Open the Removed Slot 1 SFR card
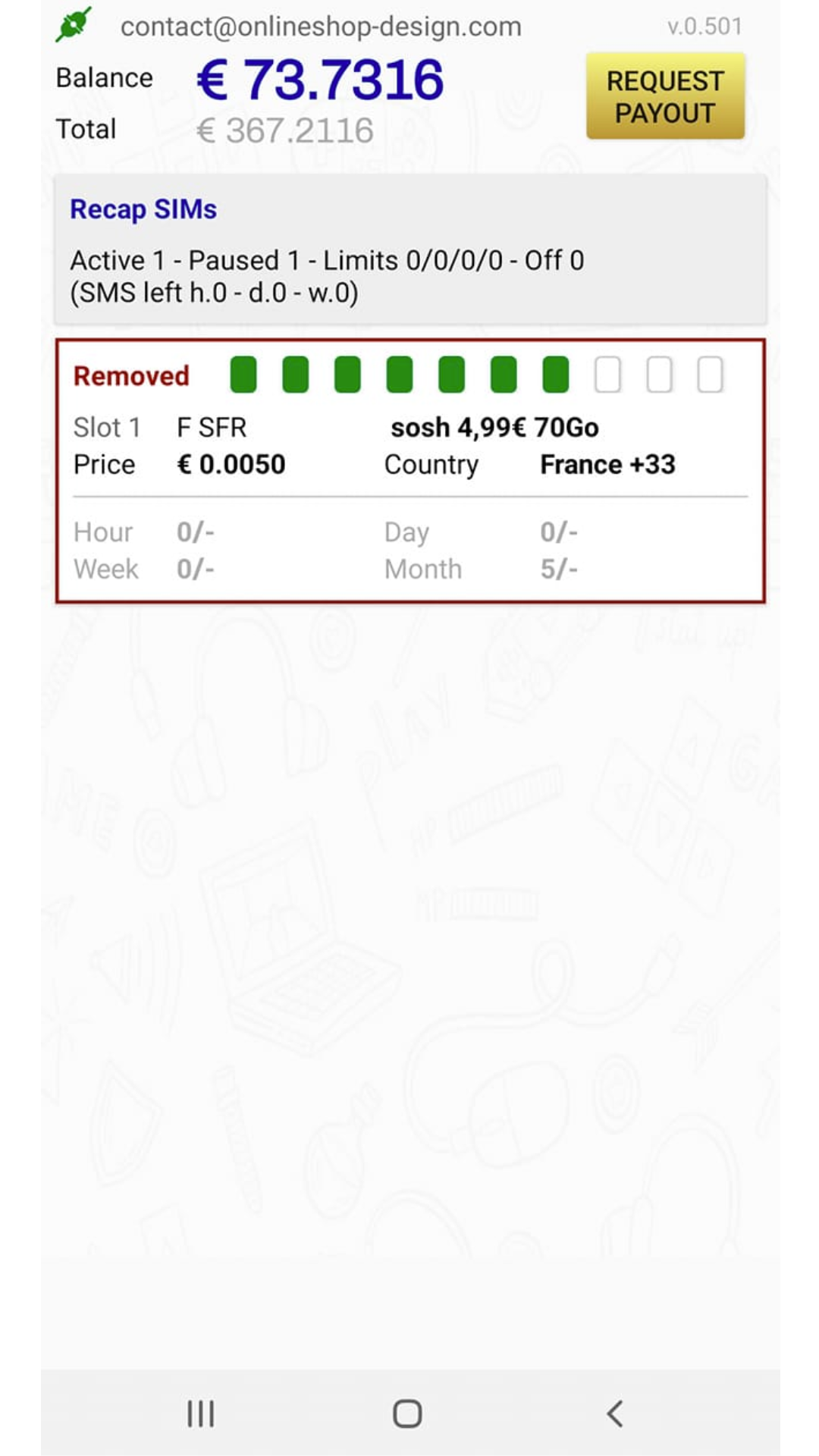 click(409, 472)
